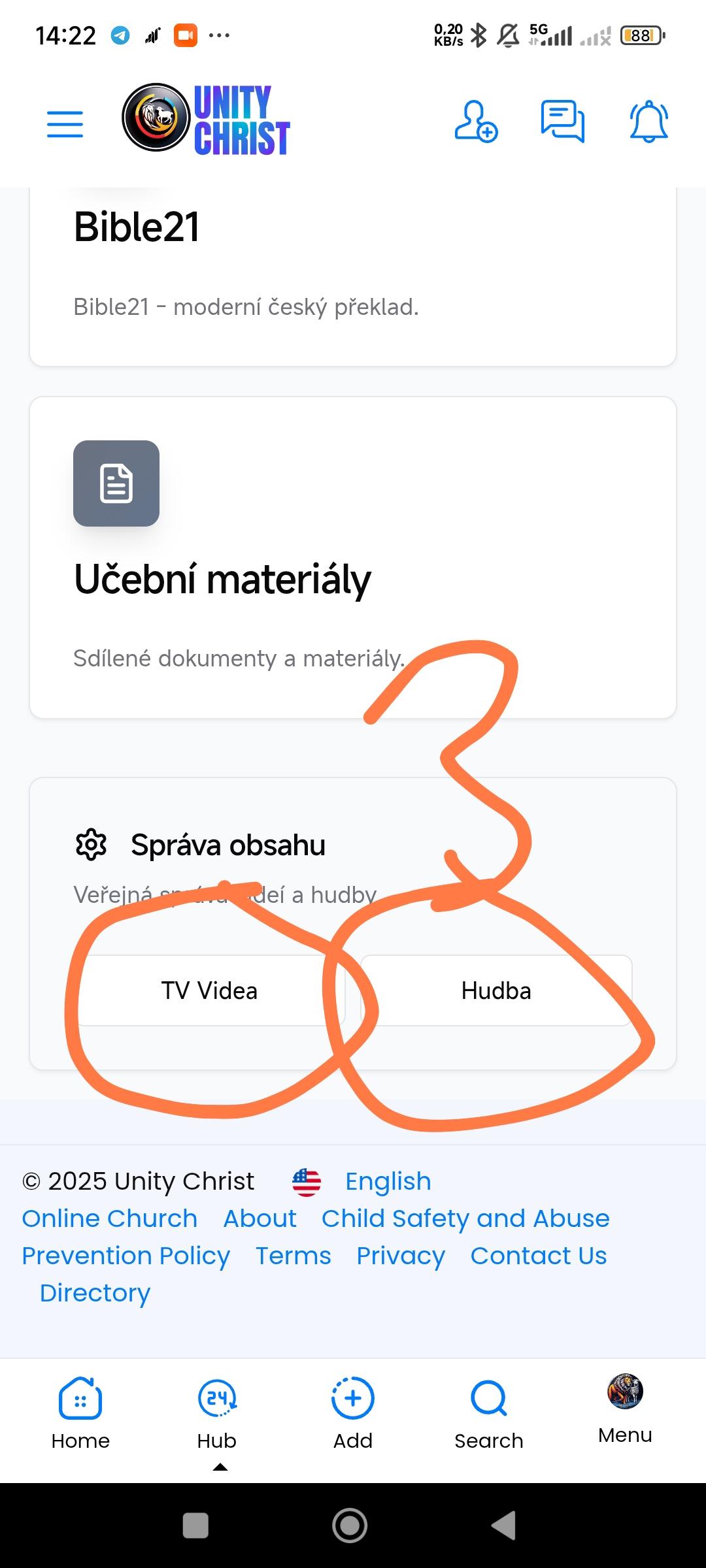Open the hamburger drawer menu
706x1568 pixels.
click(x=65, y=123)
